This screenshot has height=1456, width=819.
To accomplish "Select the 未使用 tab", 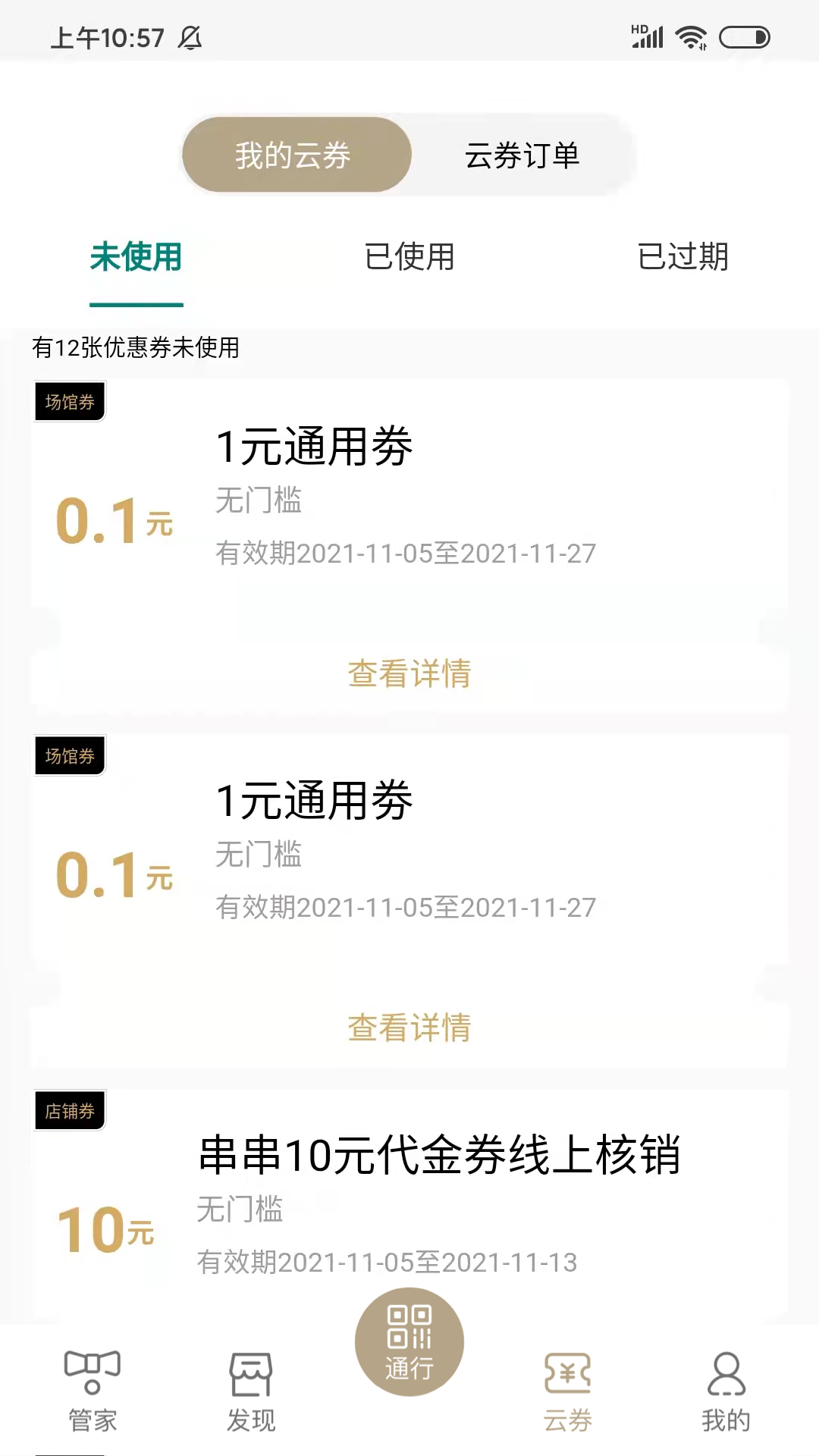I will click(x=136, y=259).
